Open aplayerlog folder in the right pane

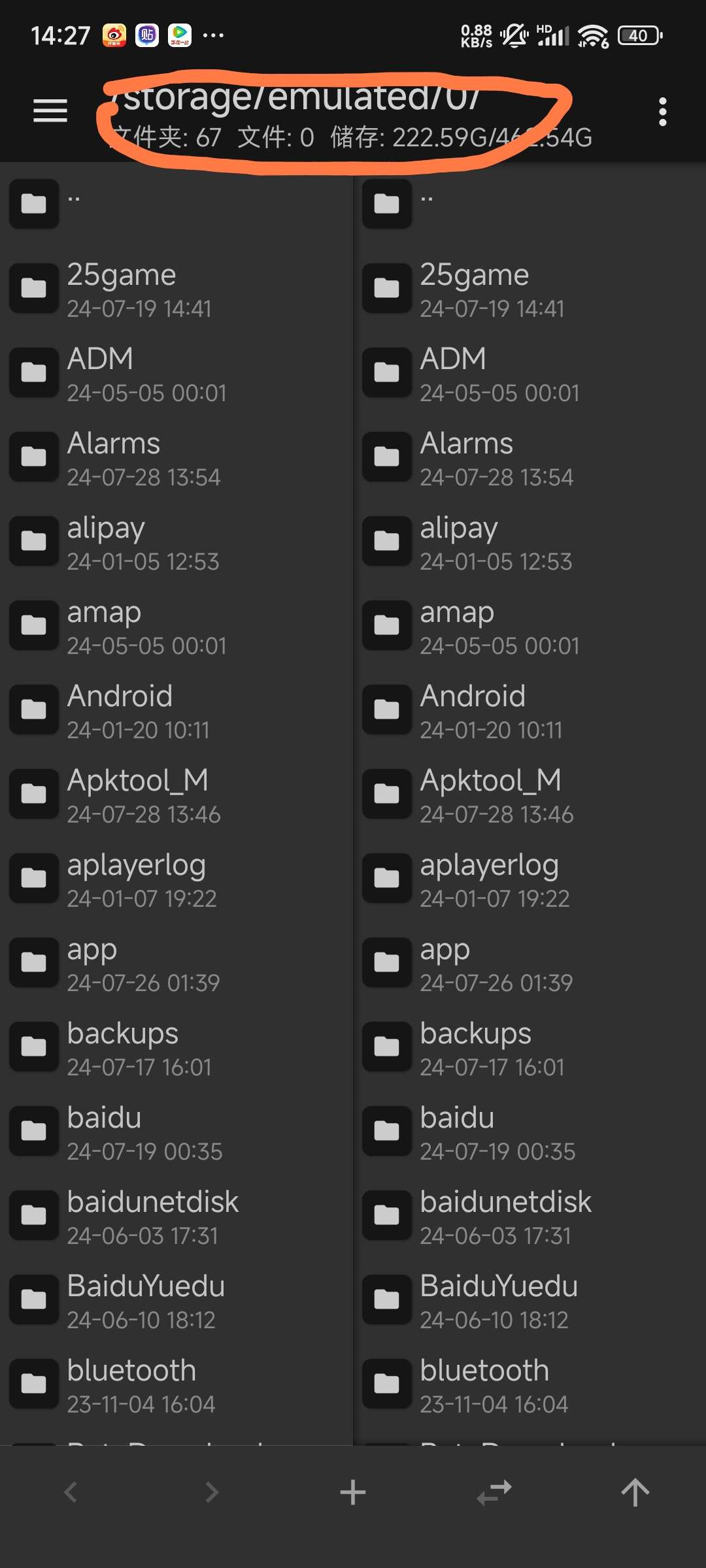(x=489, y=878)
